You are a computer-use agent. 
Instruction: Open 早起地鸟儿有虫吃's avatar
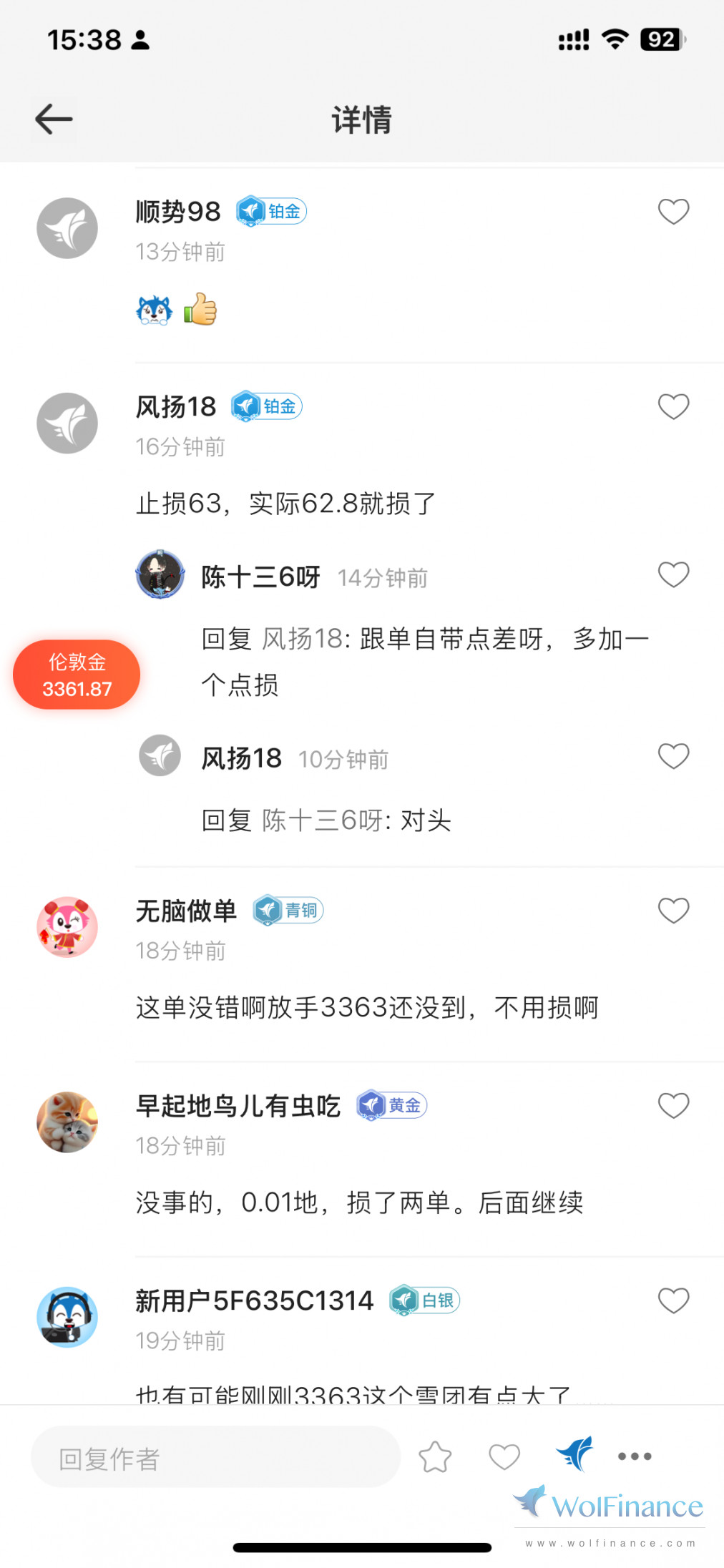click(x=67, y=1122)
